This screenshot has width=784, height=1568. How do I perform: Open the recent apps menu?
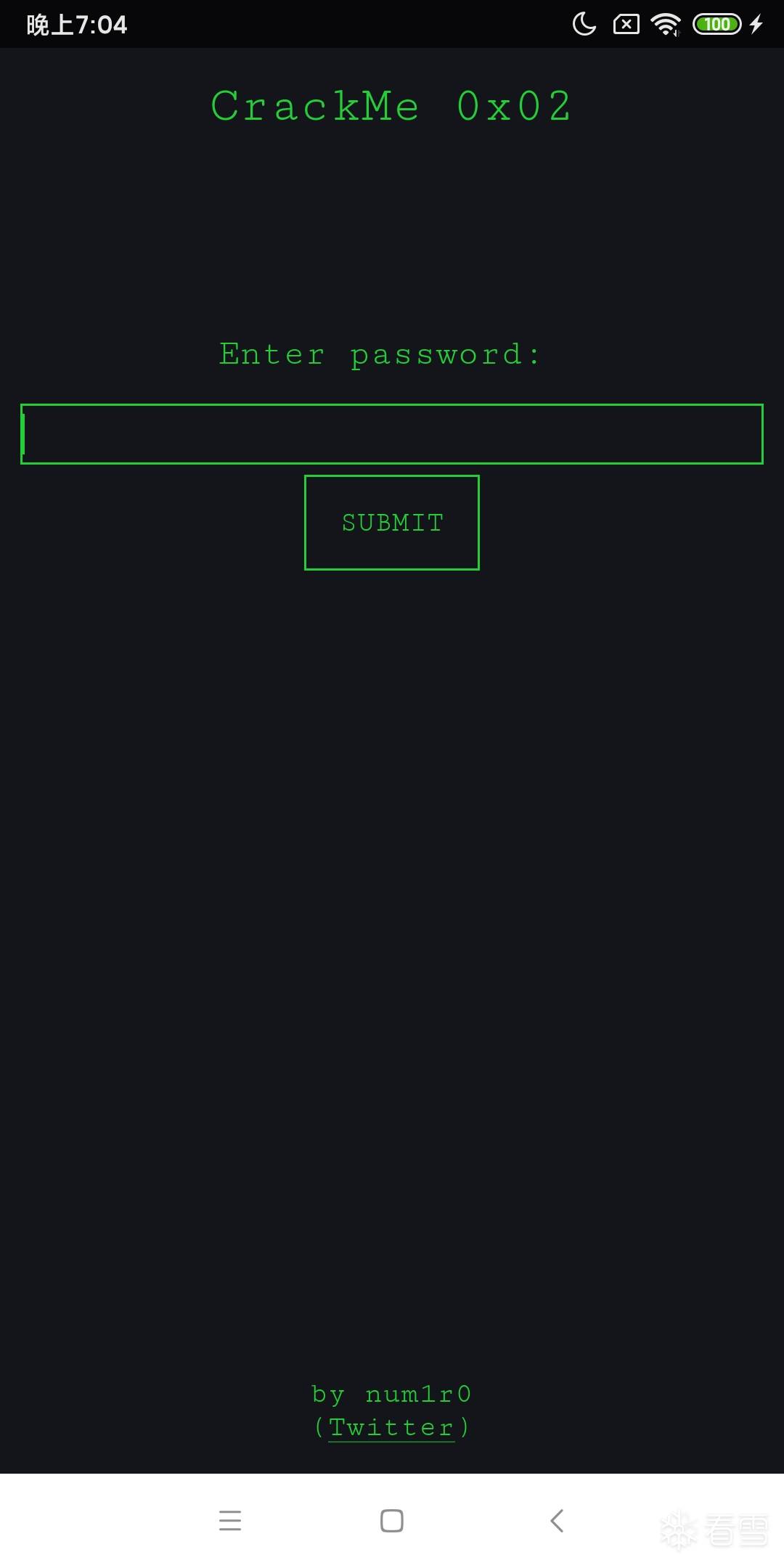point(230,1520)
